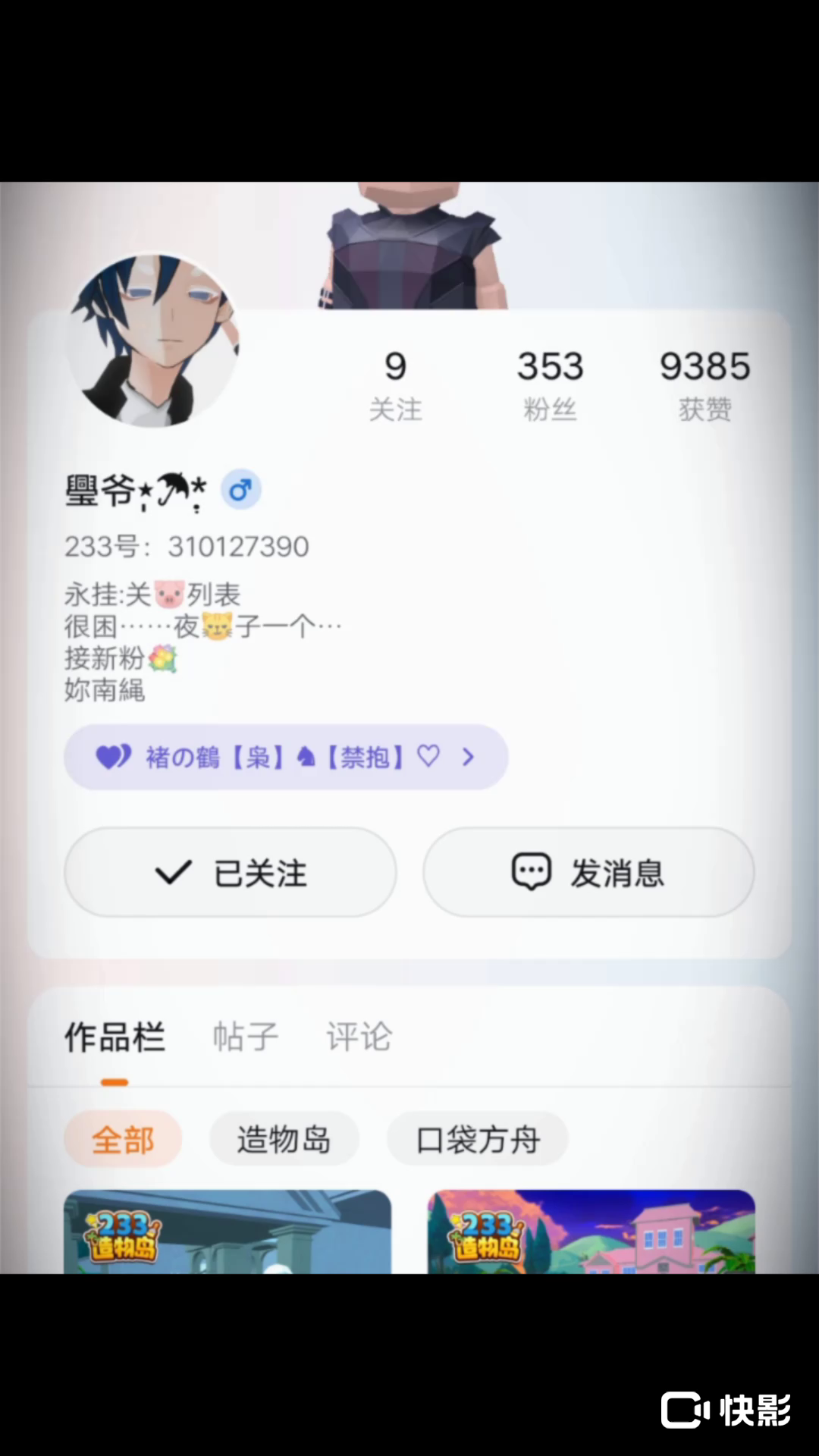
Task: Filter works by 全部
Action: (123, 1139)
